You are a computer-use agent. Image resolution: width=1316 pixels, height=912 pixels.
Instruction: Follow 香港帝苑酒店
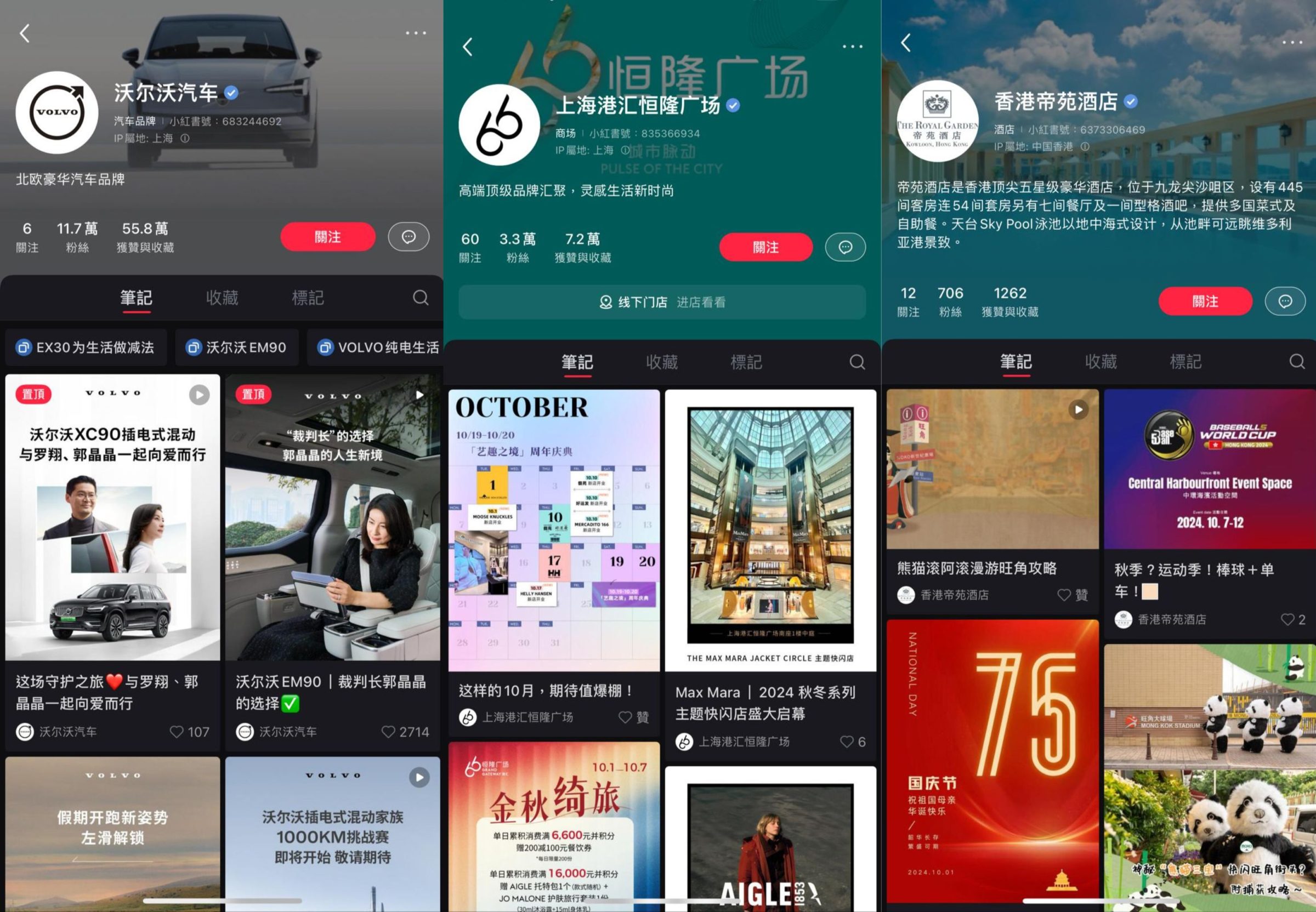point(1205,301)
